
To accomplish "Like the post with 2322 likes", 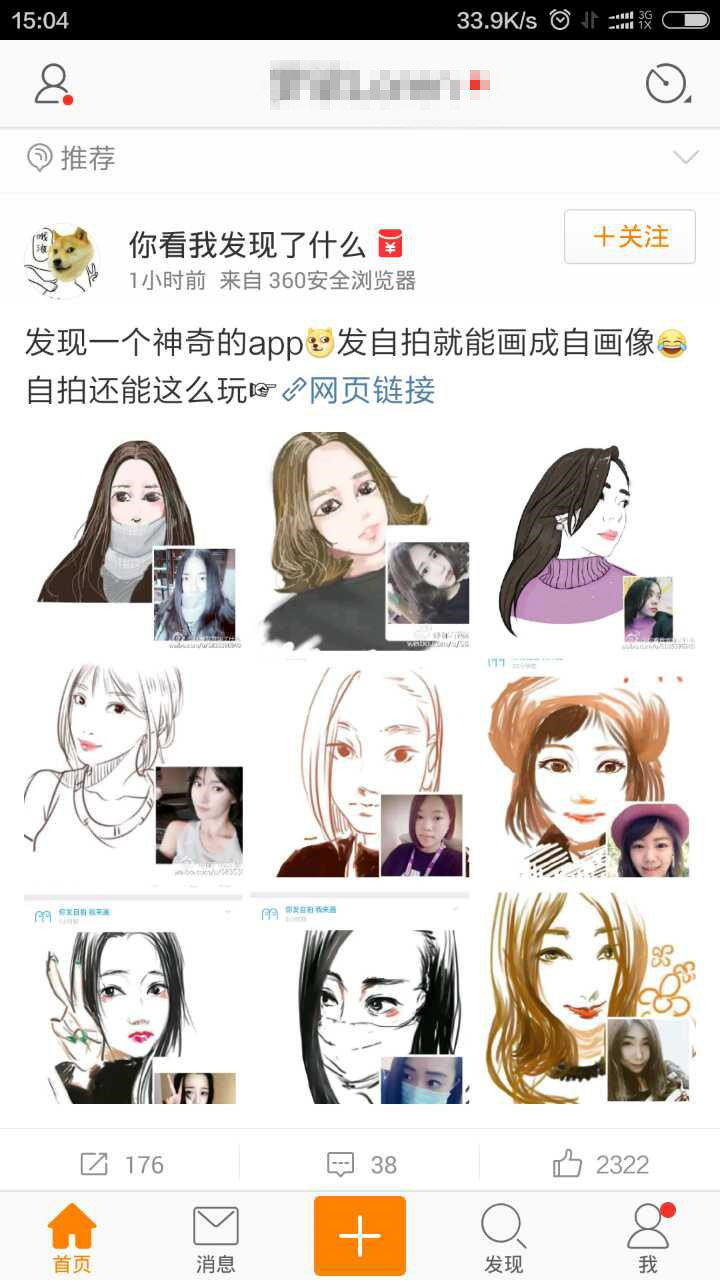I will [x=600, y=1164].
